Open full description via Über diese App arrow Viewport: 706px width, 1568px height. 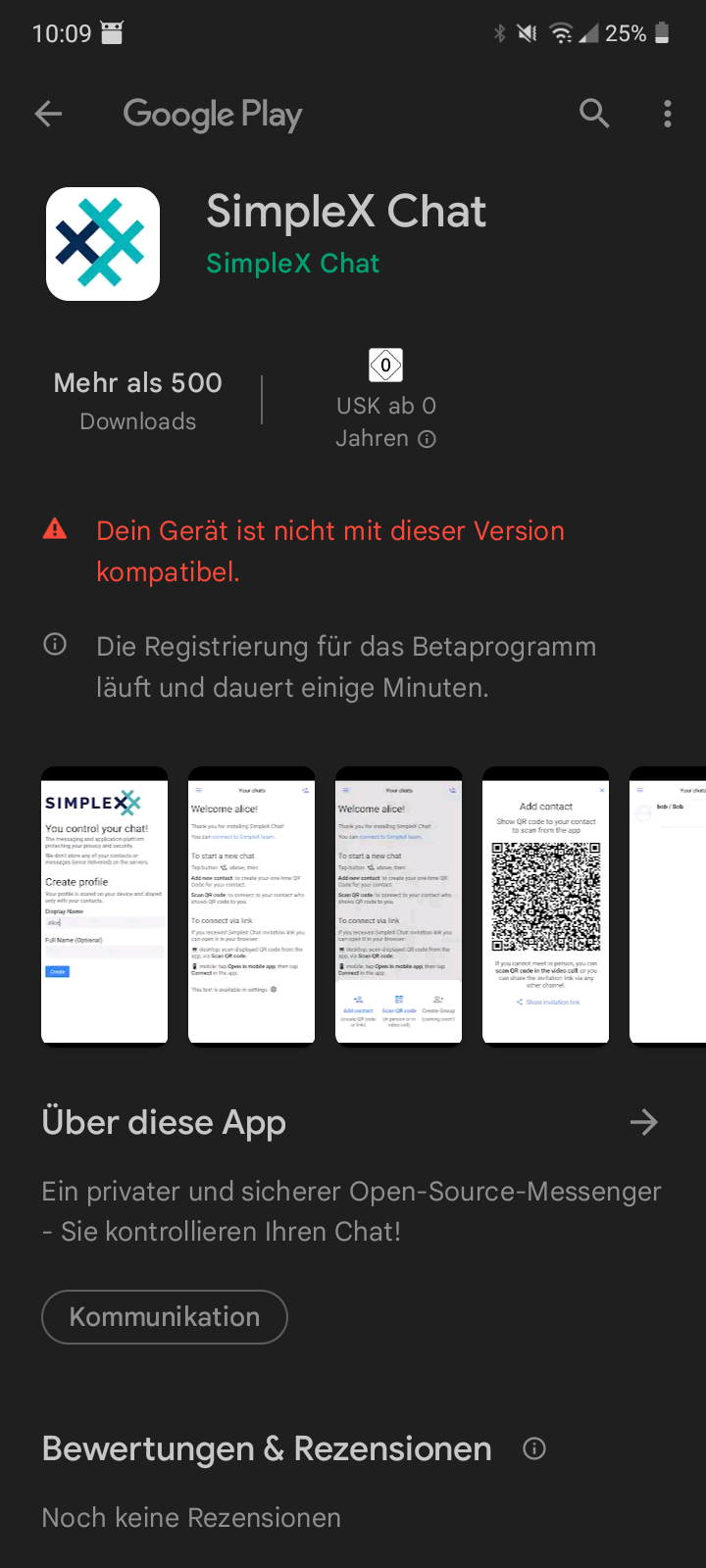(x=644, y=1122)
